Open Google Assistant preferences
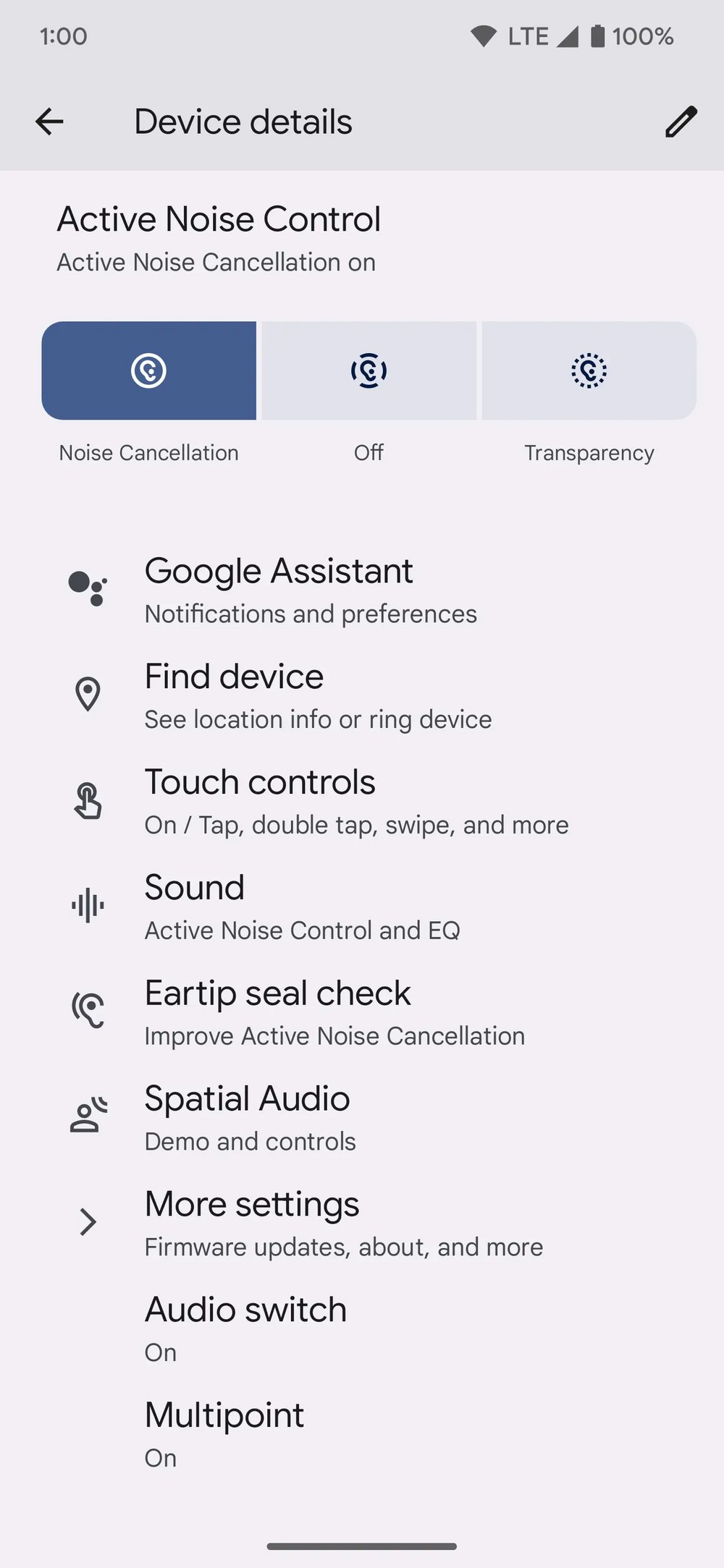The width and height of the screenshot is (724, 1568). click(311, 590)
